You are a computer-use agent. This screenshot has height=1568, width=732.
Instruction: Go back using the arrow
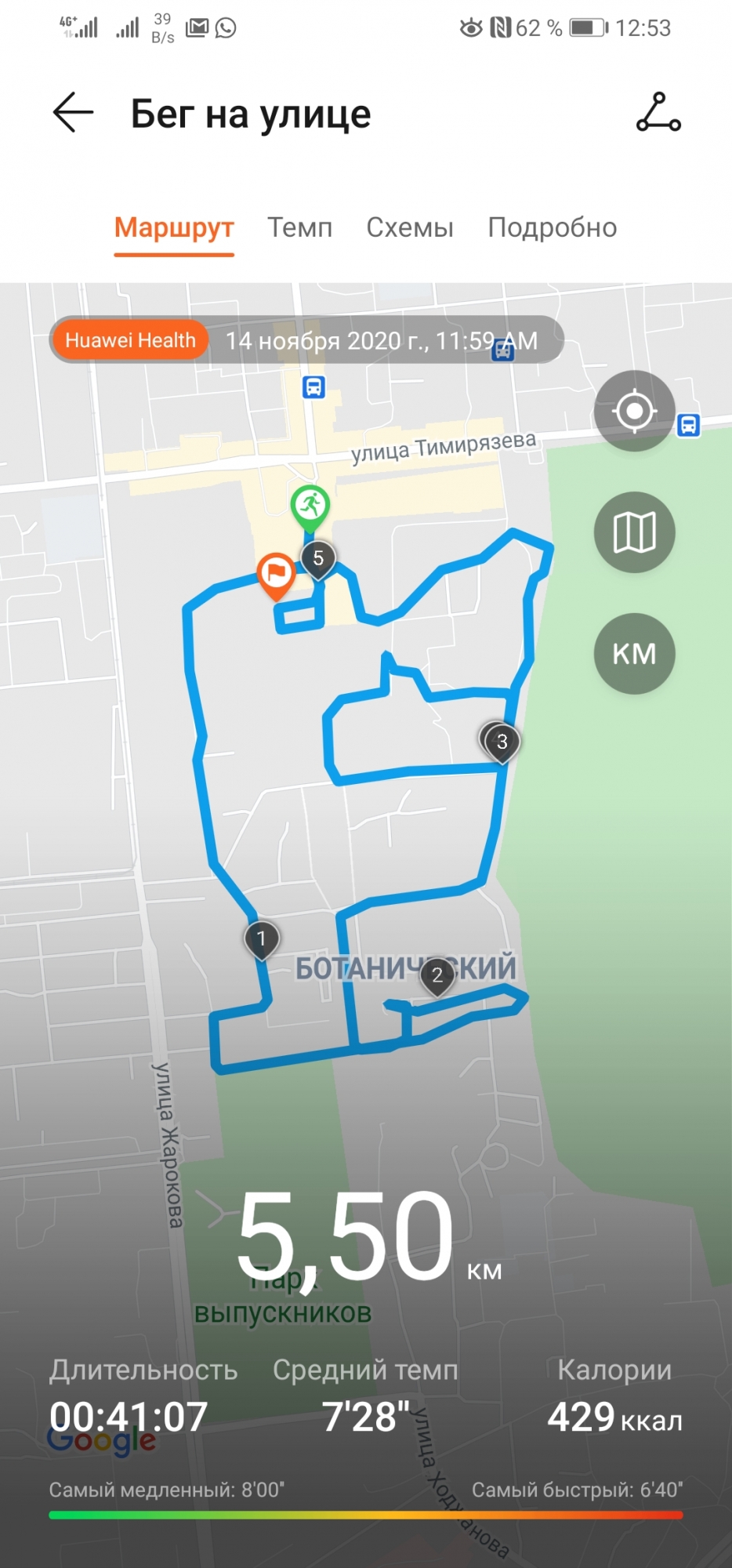73,113
